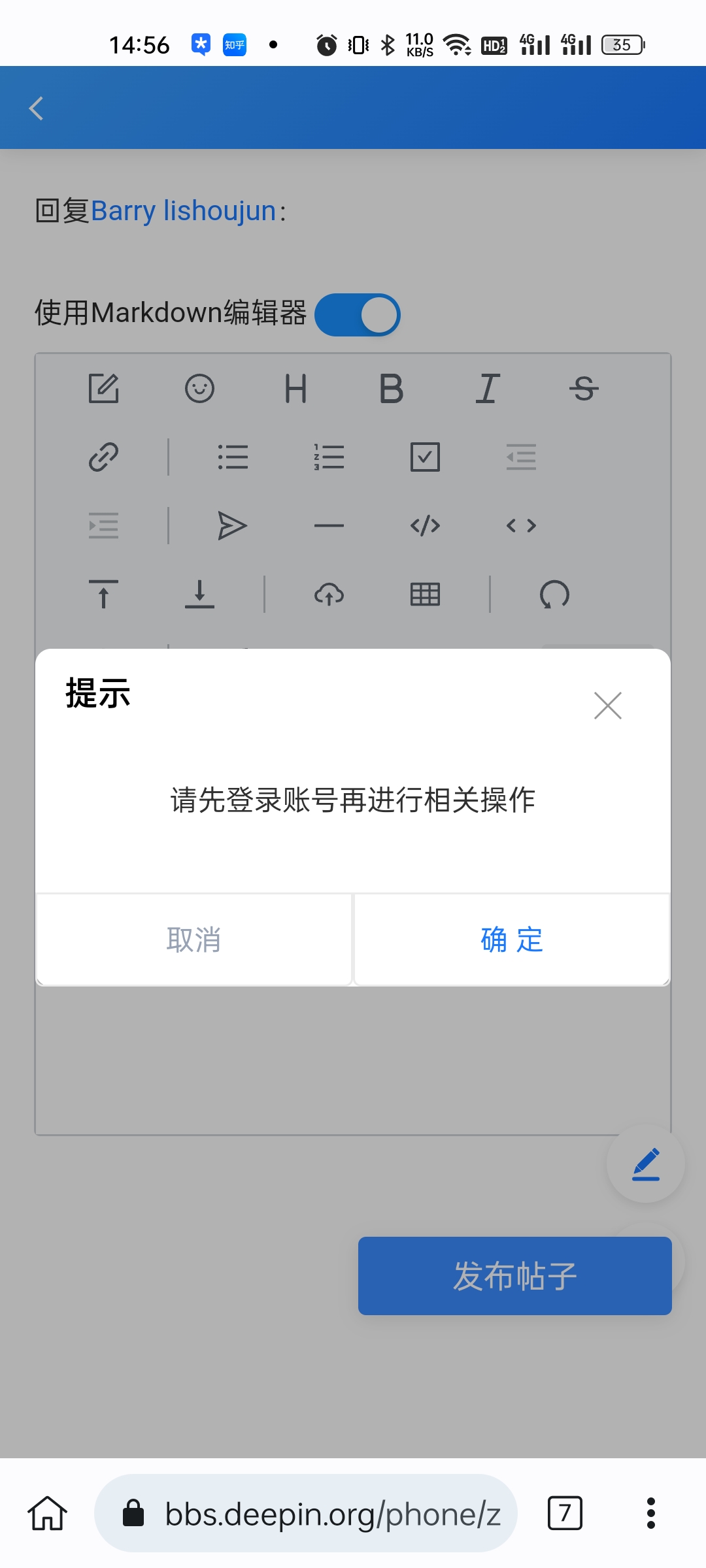Insert a task list checkbox item
This screenshot has height=1568, width=706.
tap(426, 458)
